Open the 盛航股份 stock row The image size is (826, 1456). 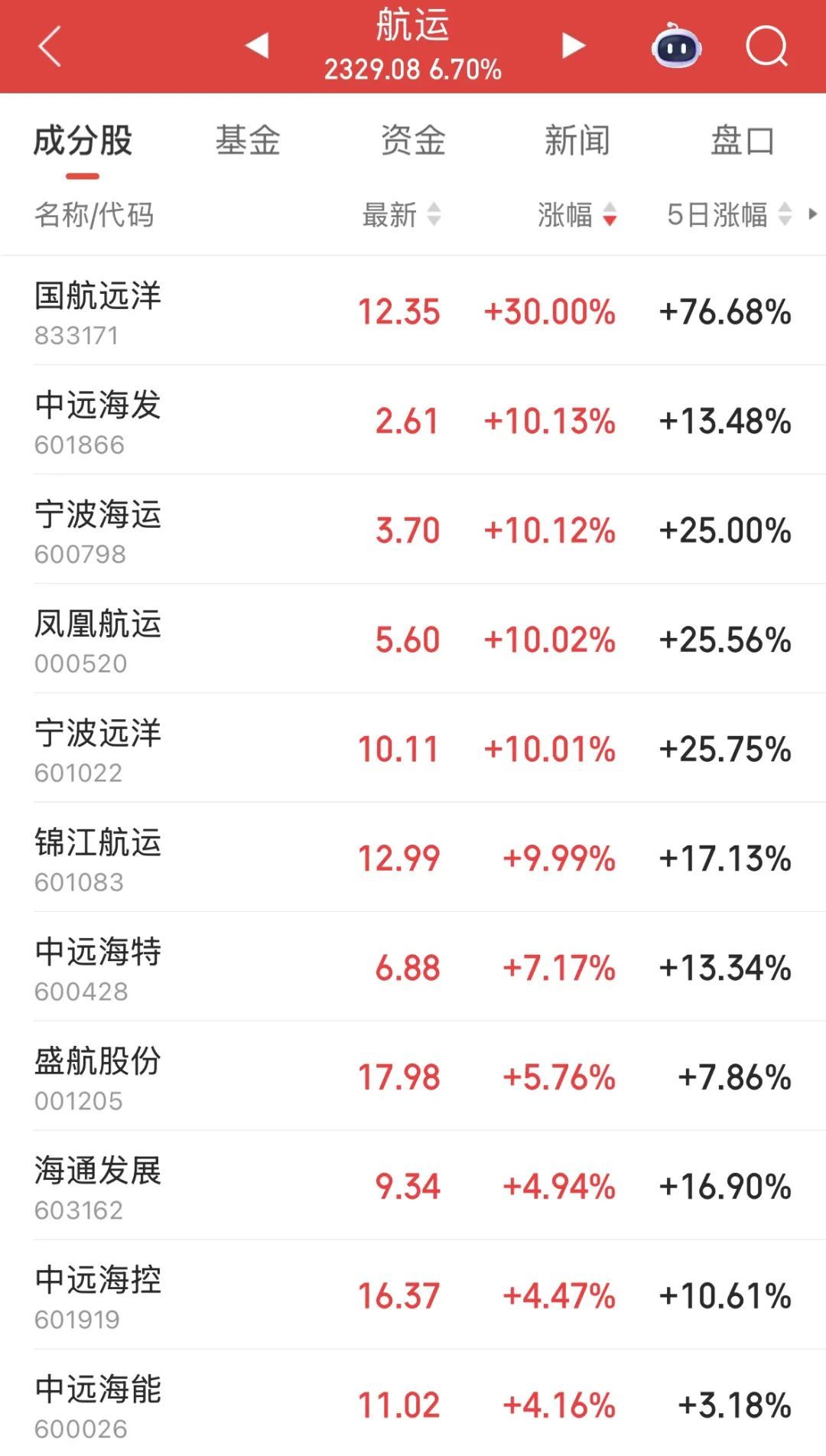click(x=98, y=1077)
